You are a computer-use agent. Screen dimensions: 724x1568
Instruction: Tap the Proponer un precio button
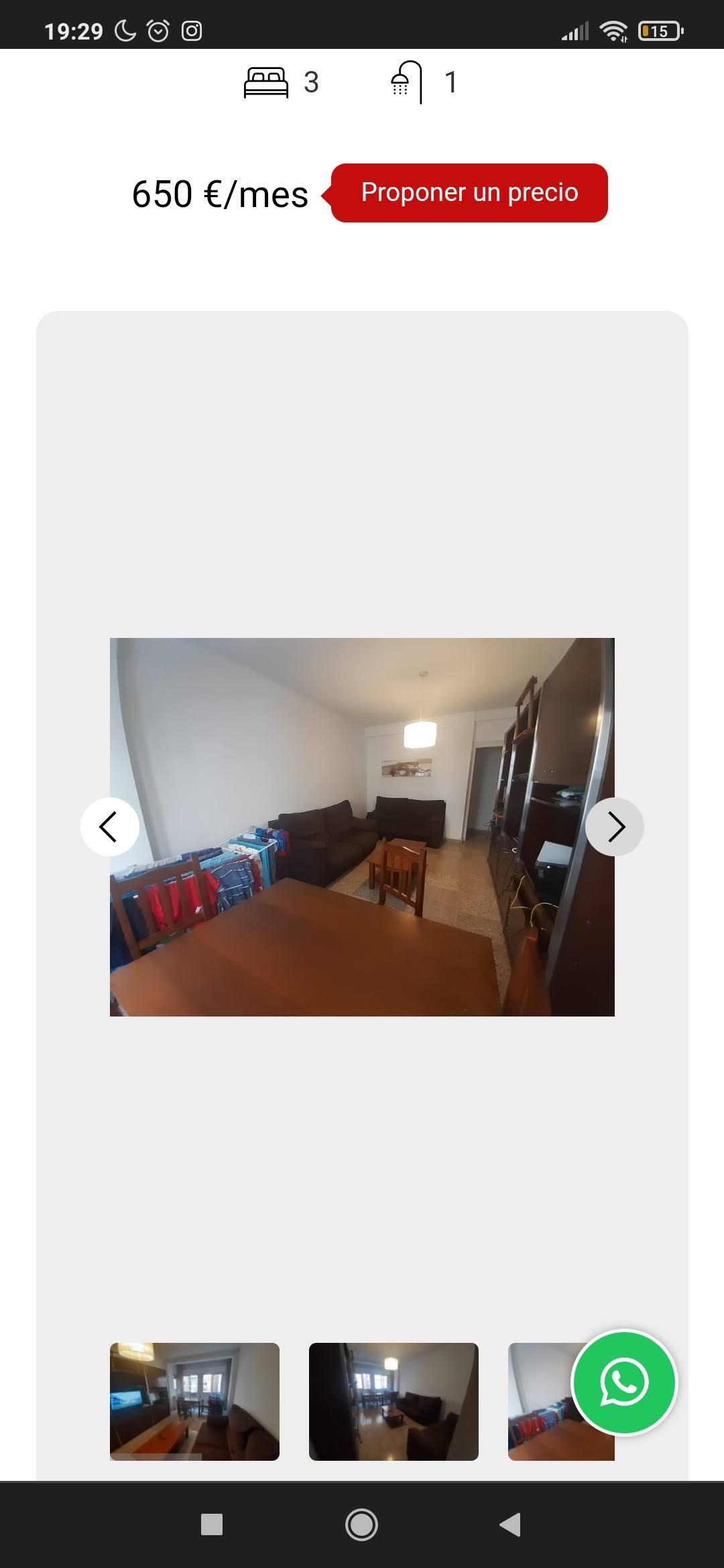(469, 193)
